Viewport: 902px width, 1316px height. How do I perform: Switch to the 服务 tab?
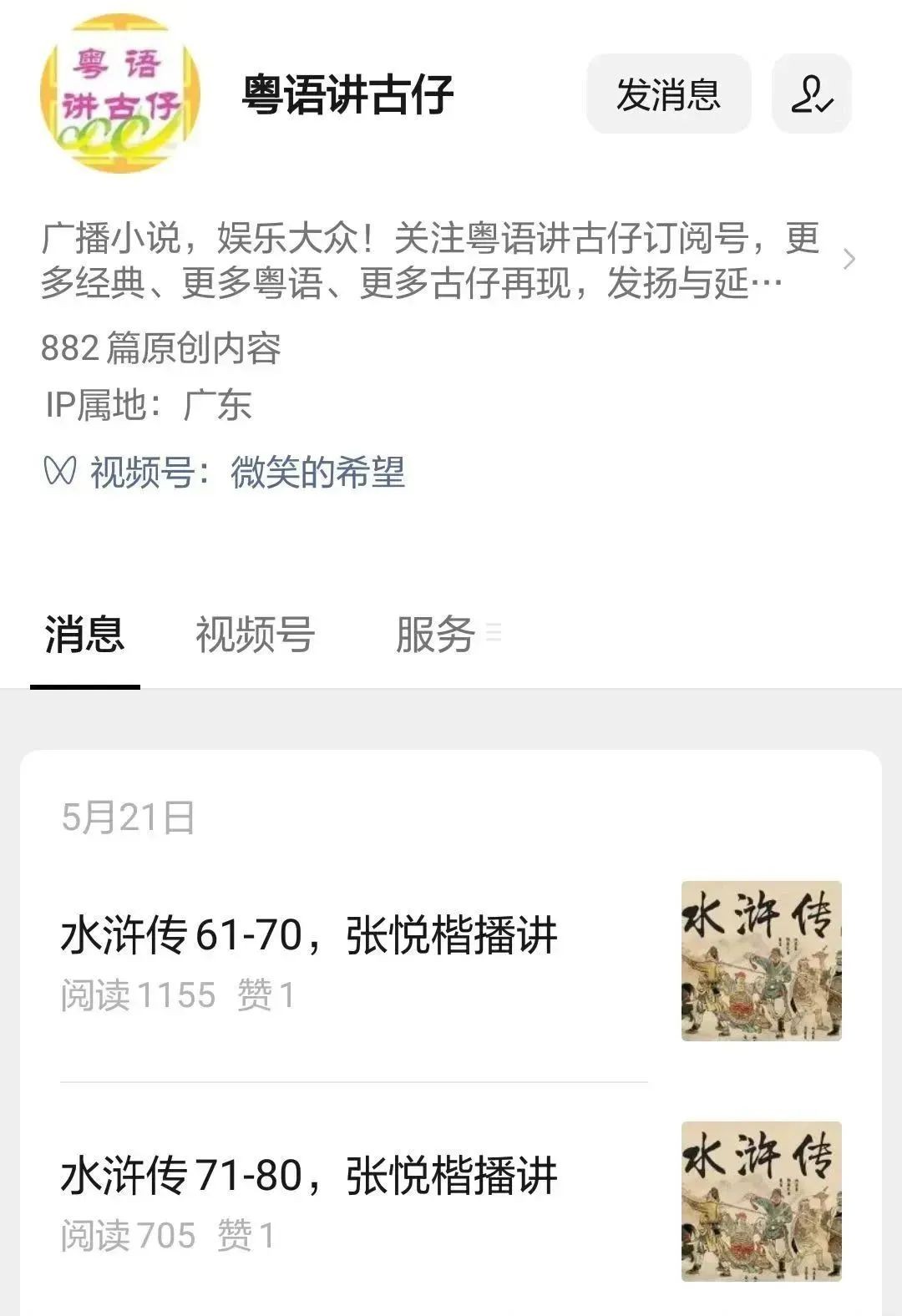coord(435,635)
